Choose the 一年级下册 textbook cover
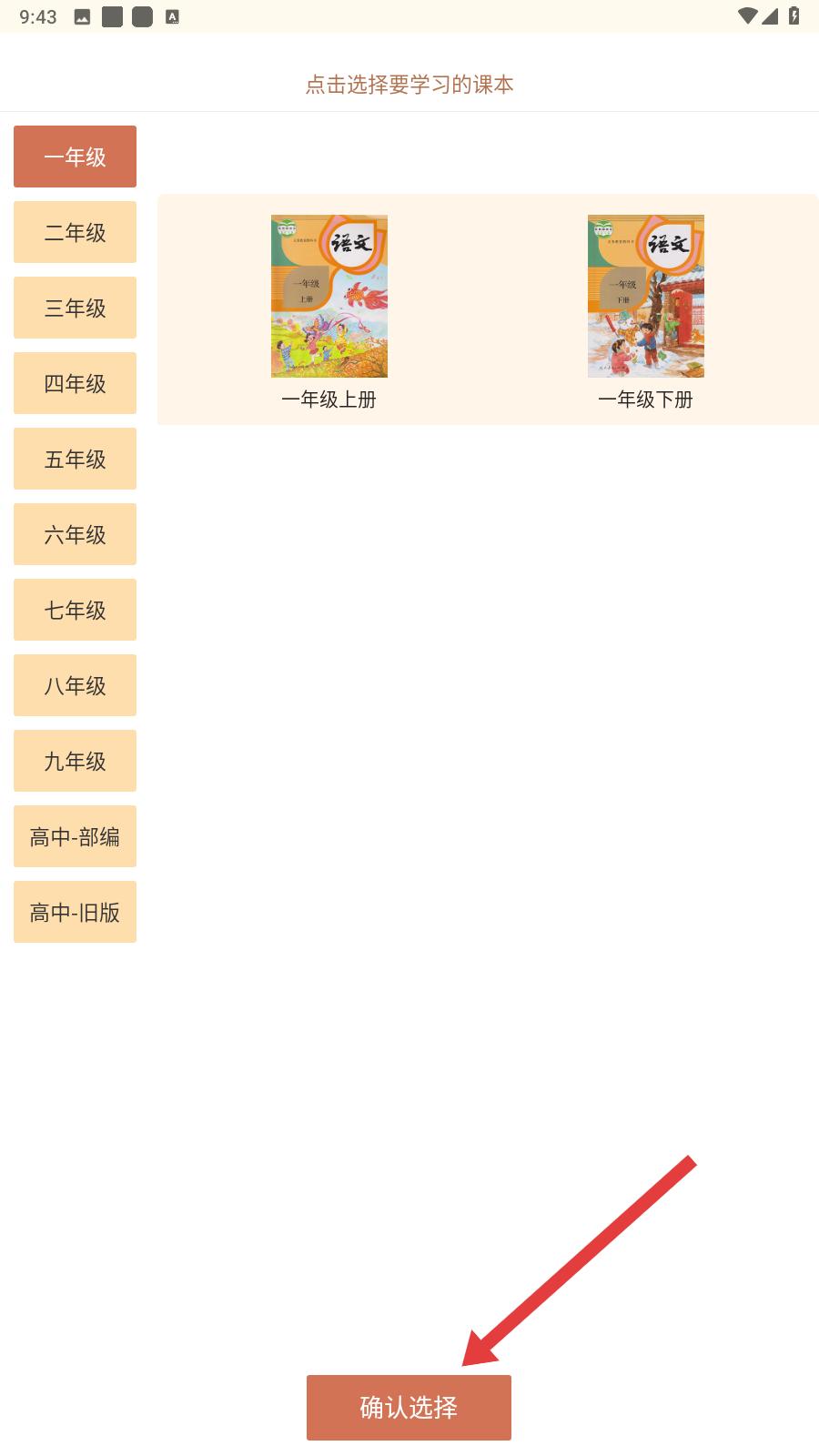 point(646,297)
